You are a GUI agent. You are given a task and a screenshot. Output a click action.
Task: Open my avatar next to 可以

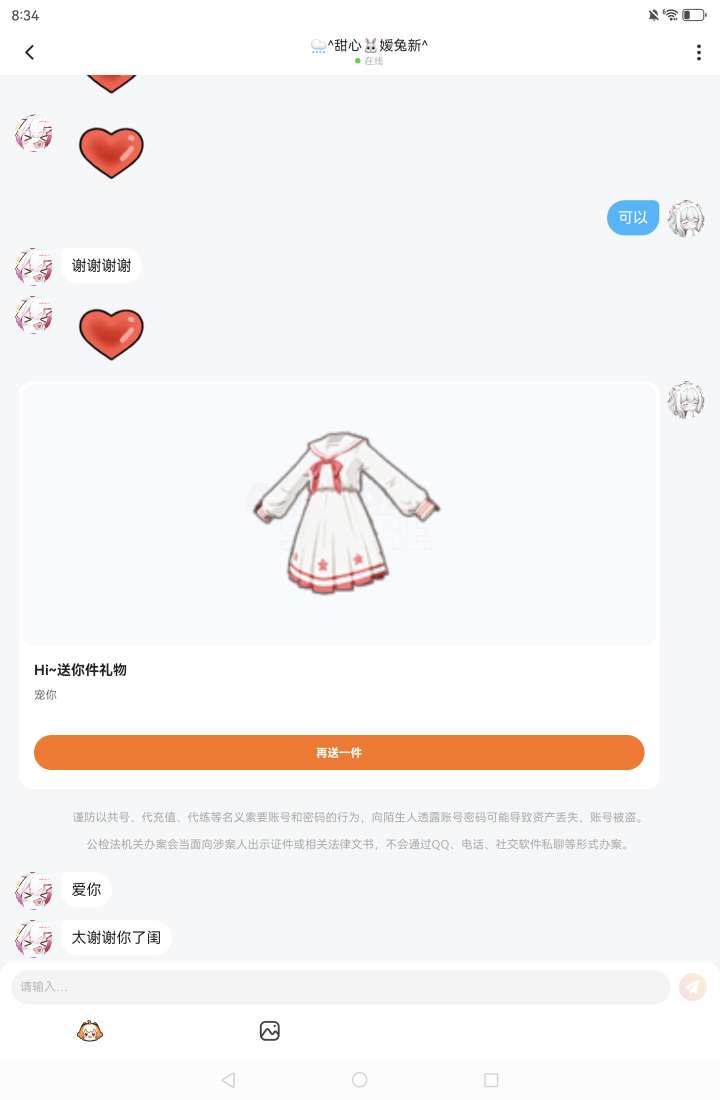(686, 218)
